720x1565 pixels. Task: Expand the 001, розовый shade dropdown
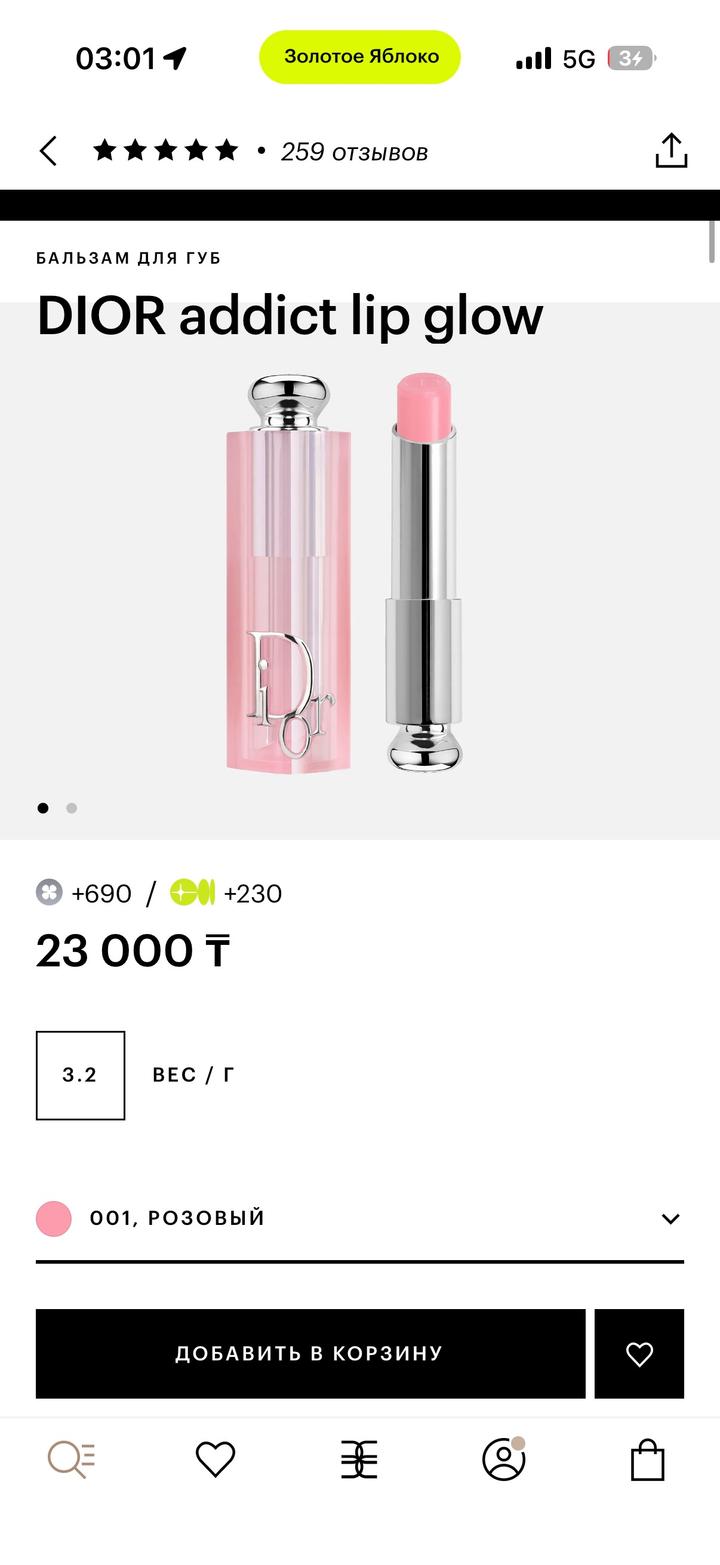coord(670,1218)
